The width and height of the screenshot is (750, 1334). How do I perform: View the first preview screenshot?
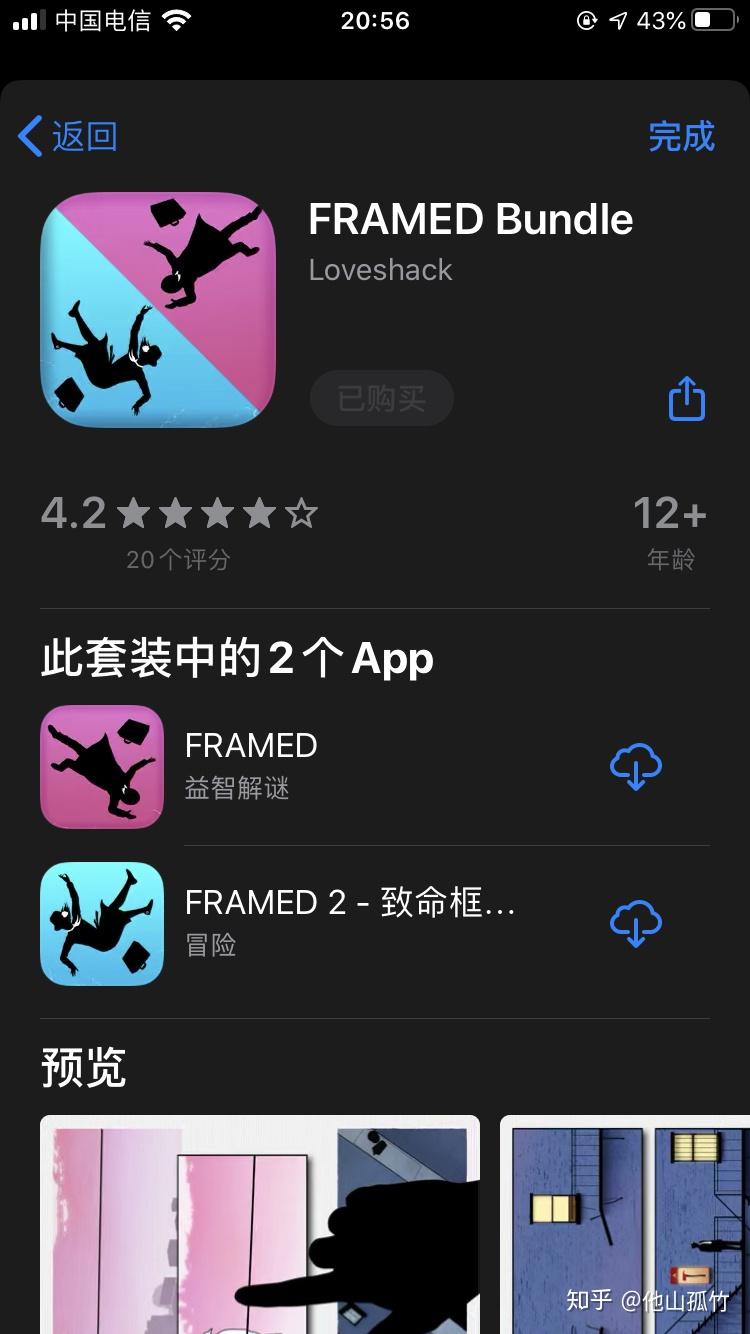[x=259, y=1224]
